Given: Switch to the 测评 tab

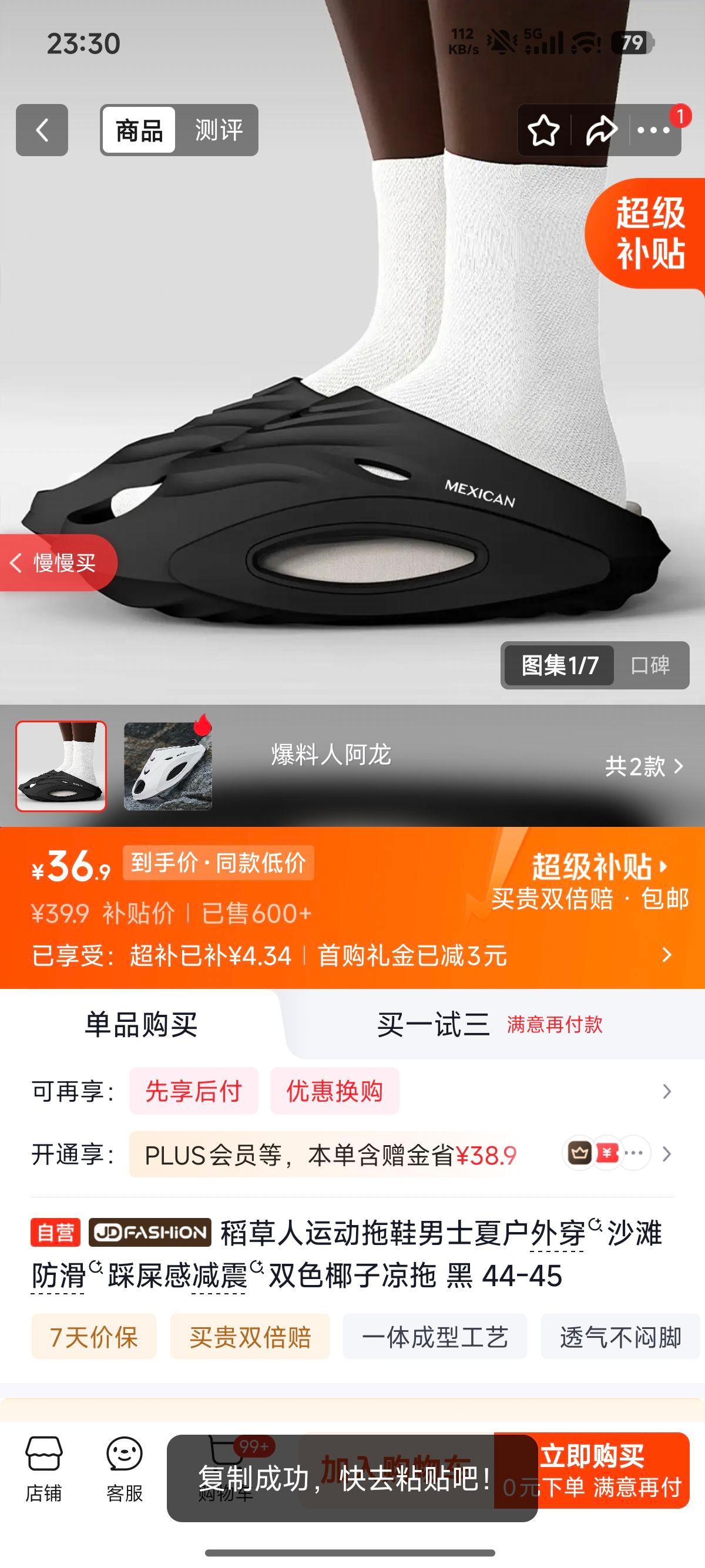Looking at the screenshot, I should pos(218,130).
